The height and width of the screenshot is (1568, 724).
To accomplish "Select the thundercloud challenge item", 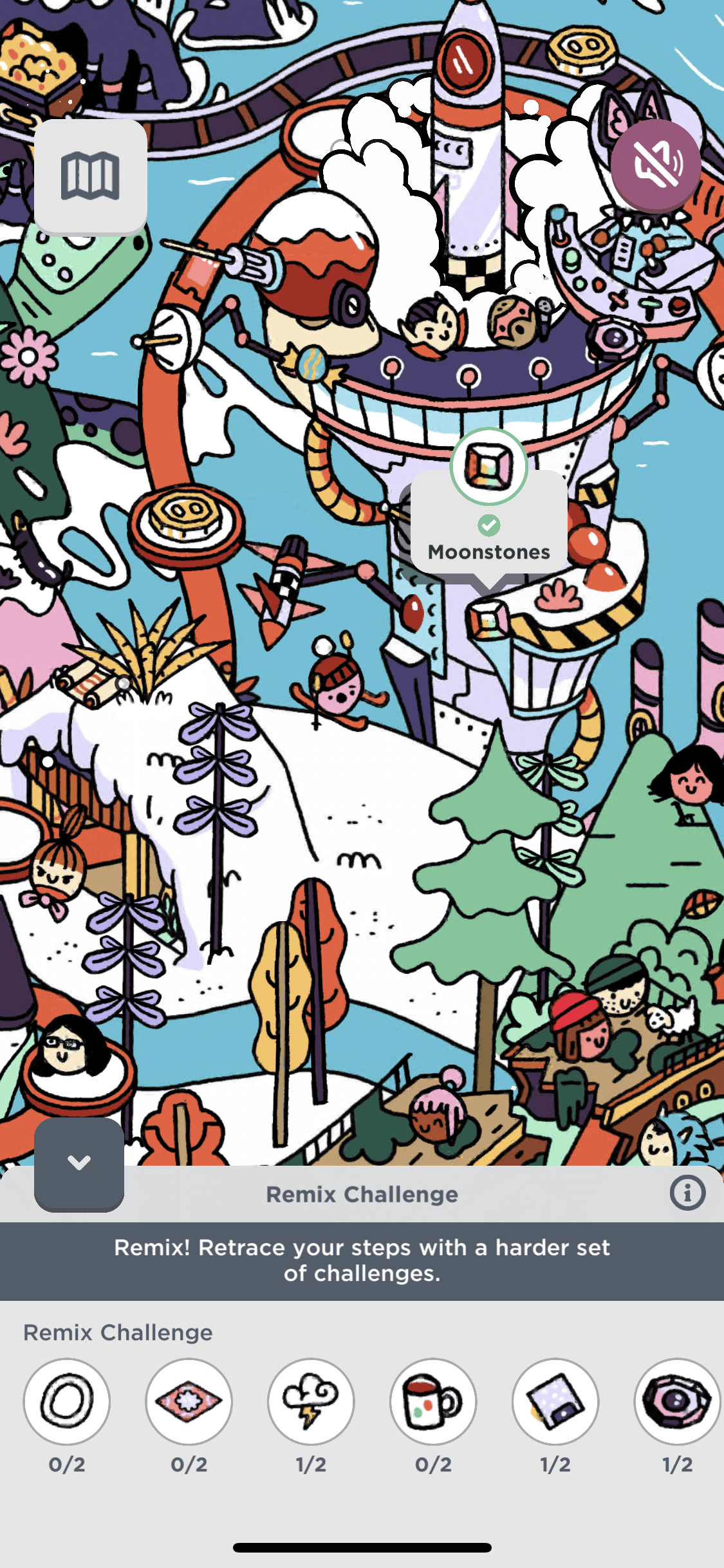I will click(311, 1401).
